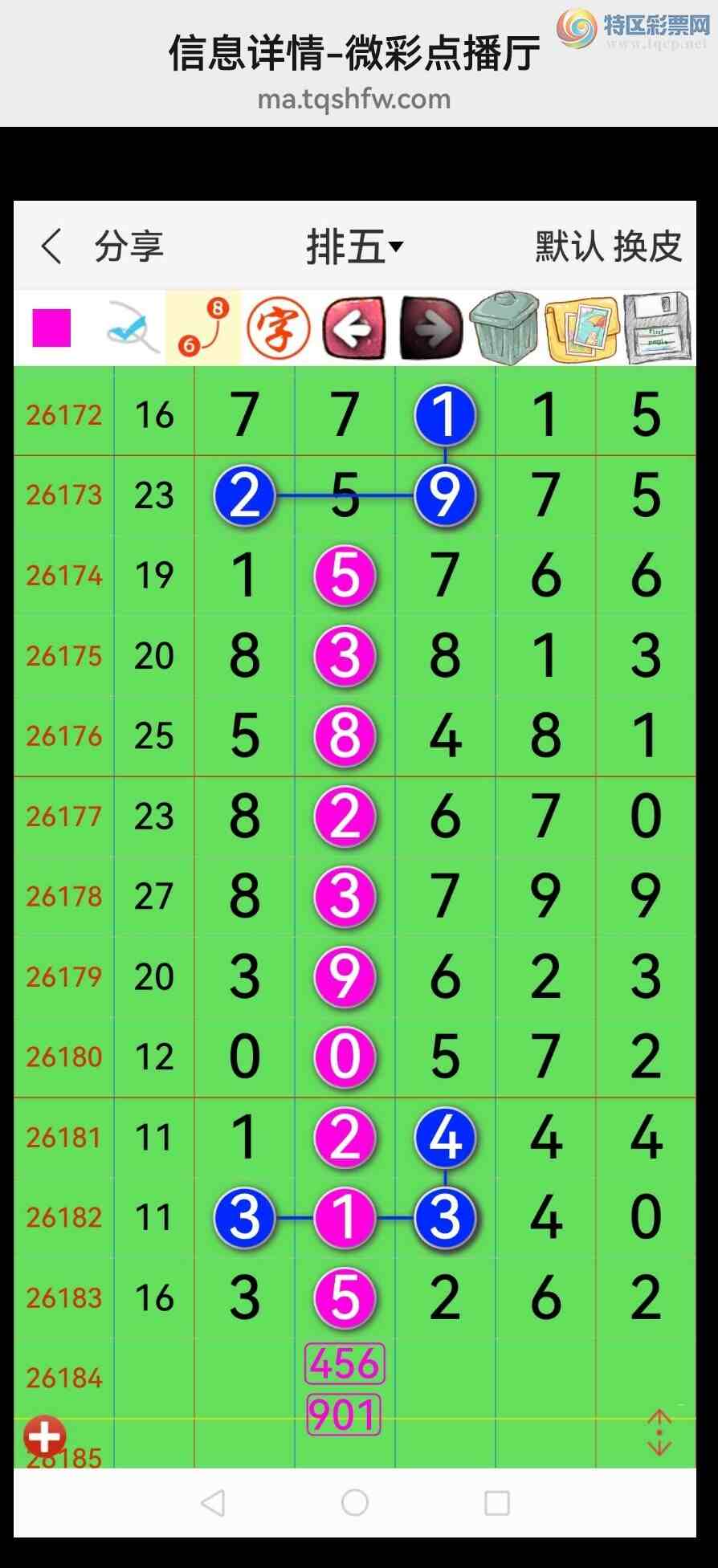Clear markings with the trash can
Image resolution: width=718 pixels, height=1568 pixels.
[504, 328]
